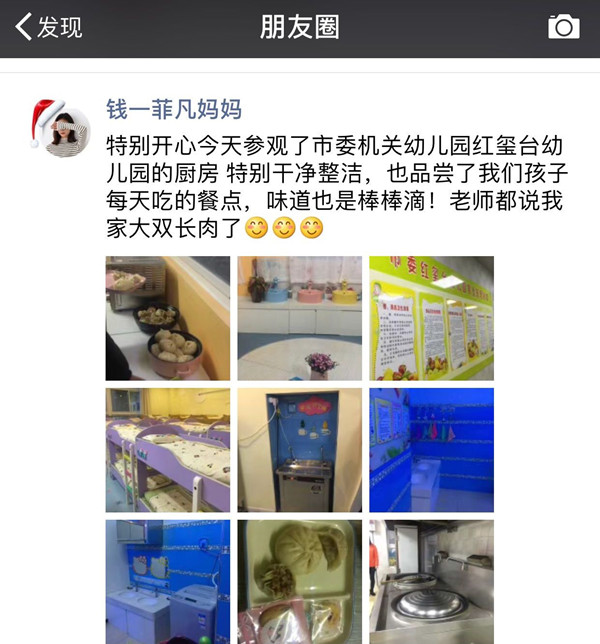Image resolution: width=600 pixels, height=644 pixels.
Task: View the photo of colorful bowls on shelf
Action: pos(299,318)
